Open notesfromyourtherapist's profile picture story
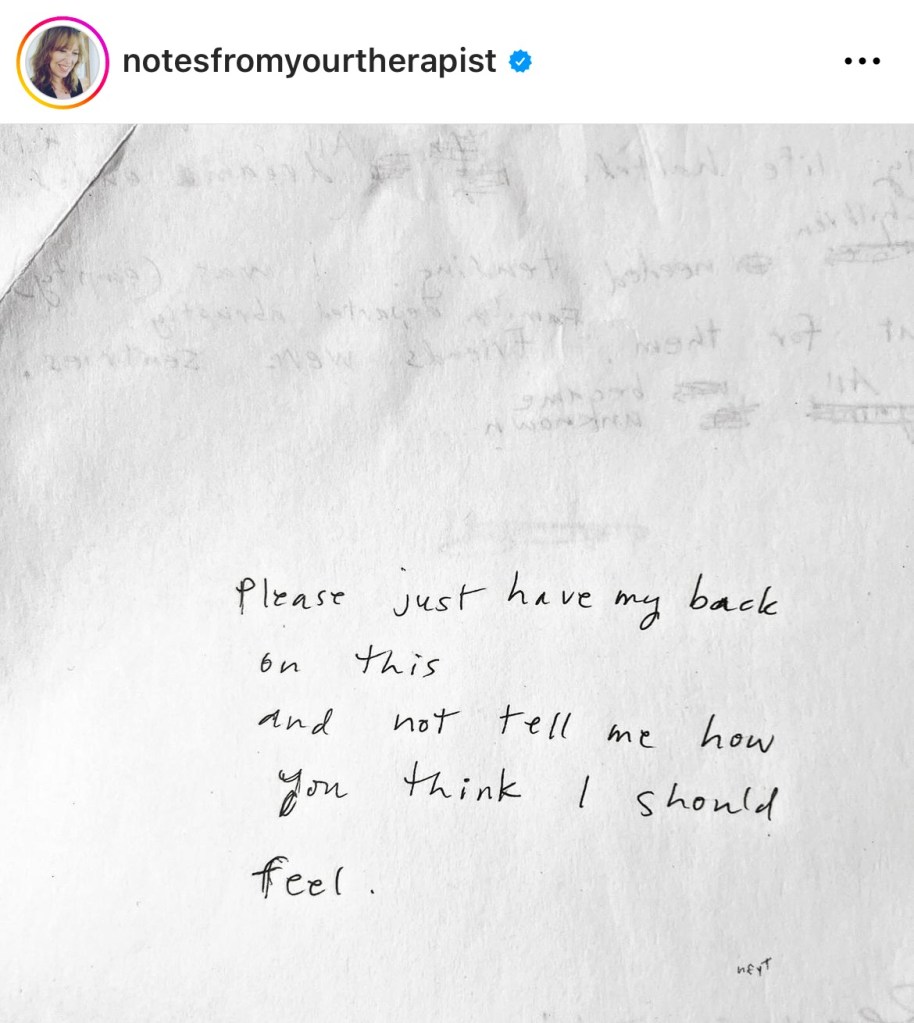The width and height of the screenshot is (914, 1023). coord(62,62)
